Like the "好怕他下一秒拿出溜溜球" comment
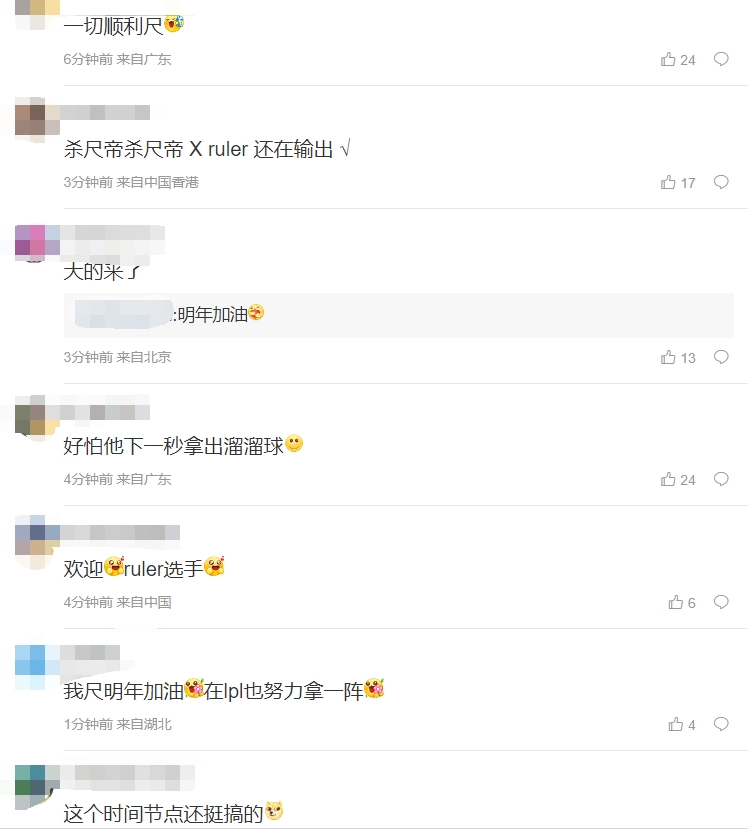 point(668,480)
